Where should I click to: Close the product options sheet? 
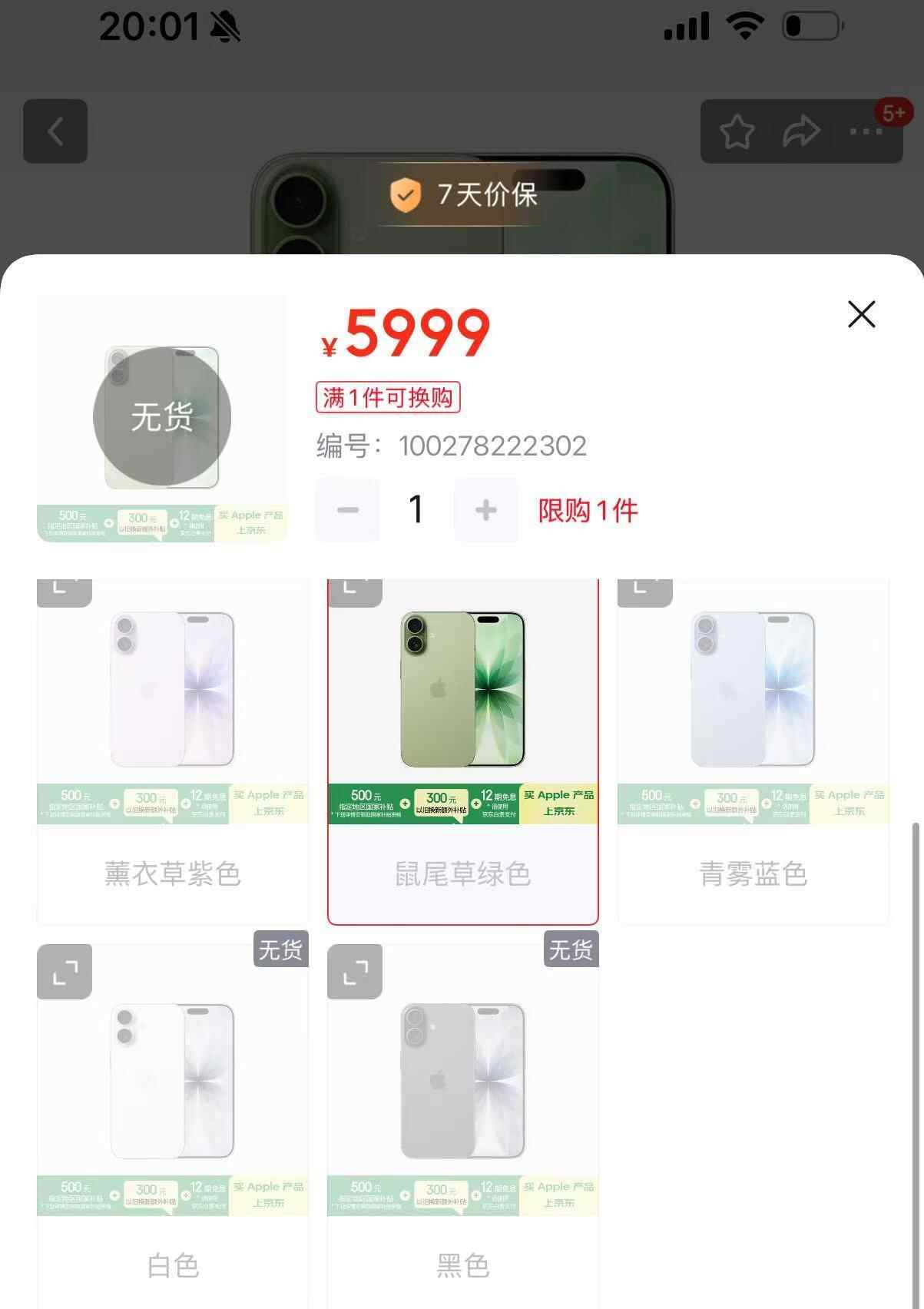[861, 314]
